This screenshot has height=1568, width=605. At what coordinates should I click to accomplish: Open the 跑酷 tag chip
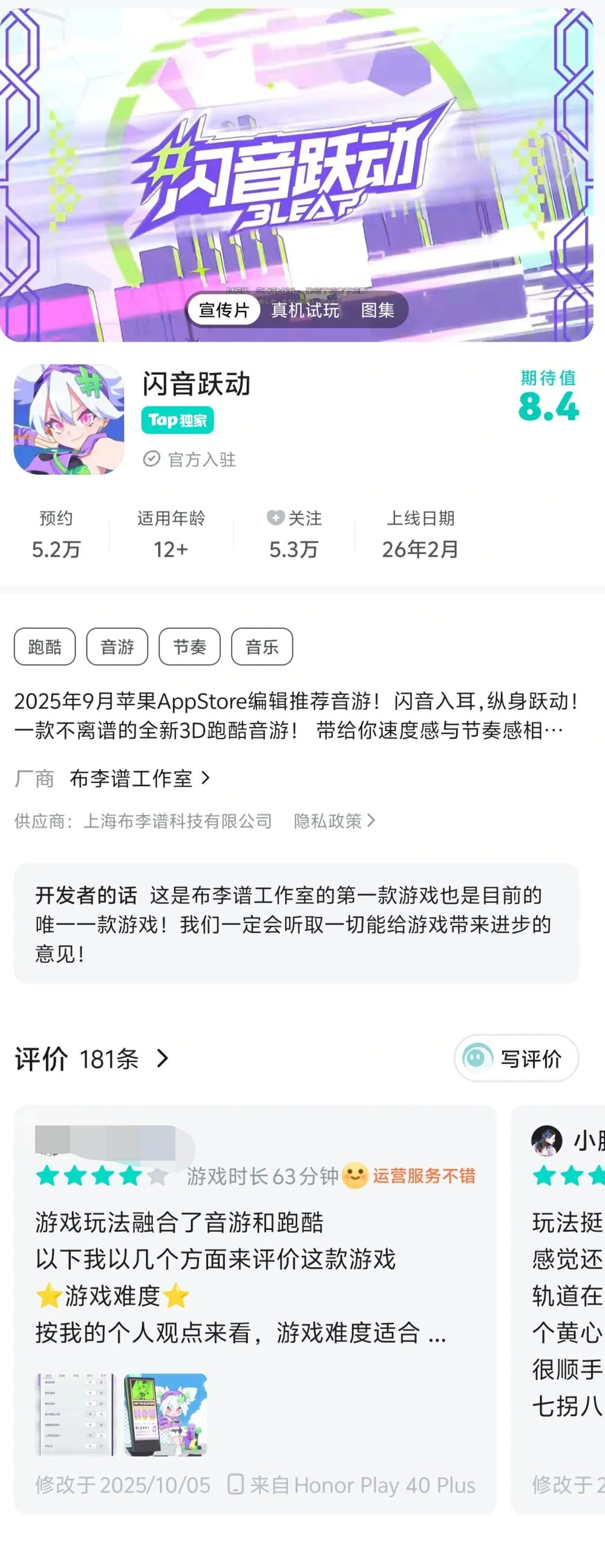[45, 646]
